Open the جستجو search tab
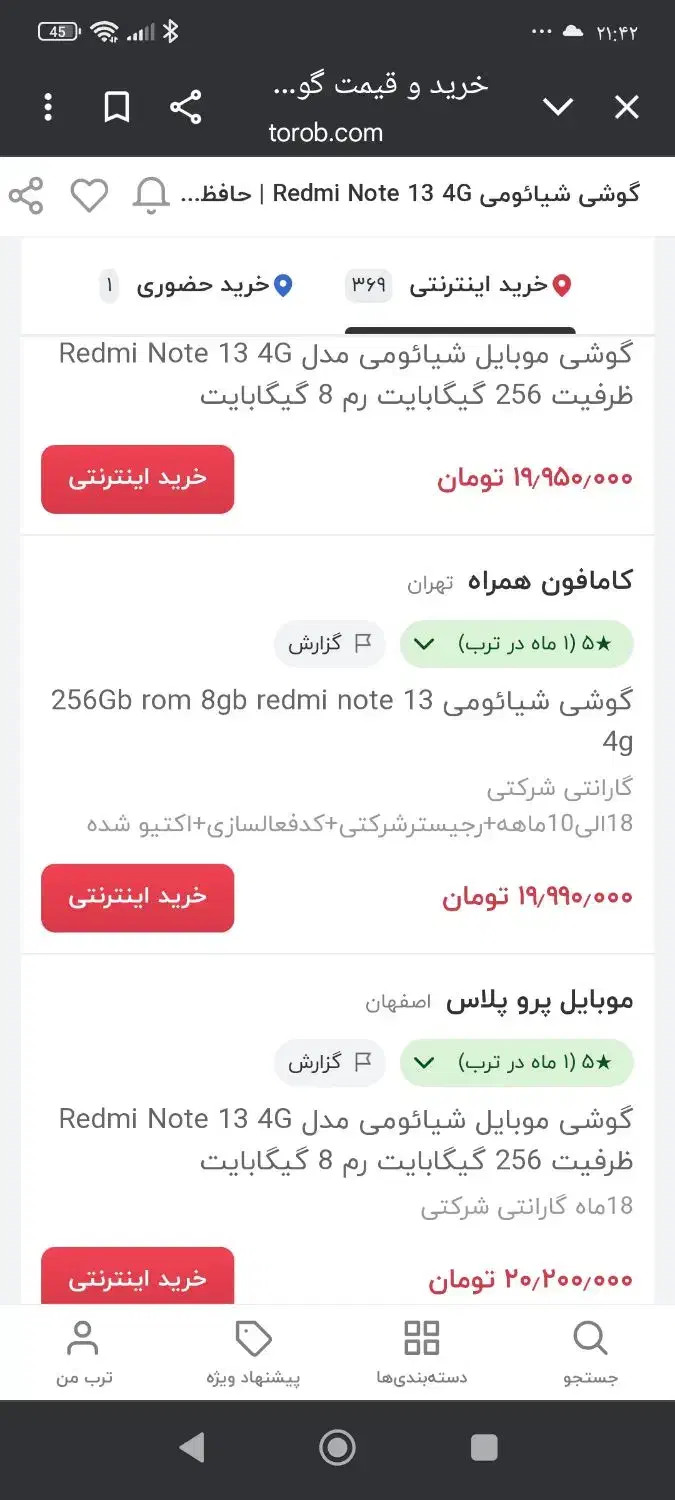 (x=590, y=1353)
